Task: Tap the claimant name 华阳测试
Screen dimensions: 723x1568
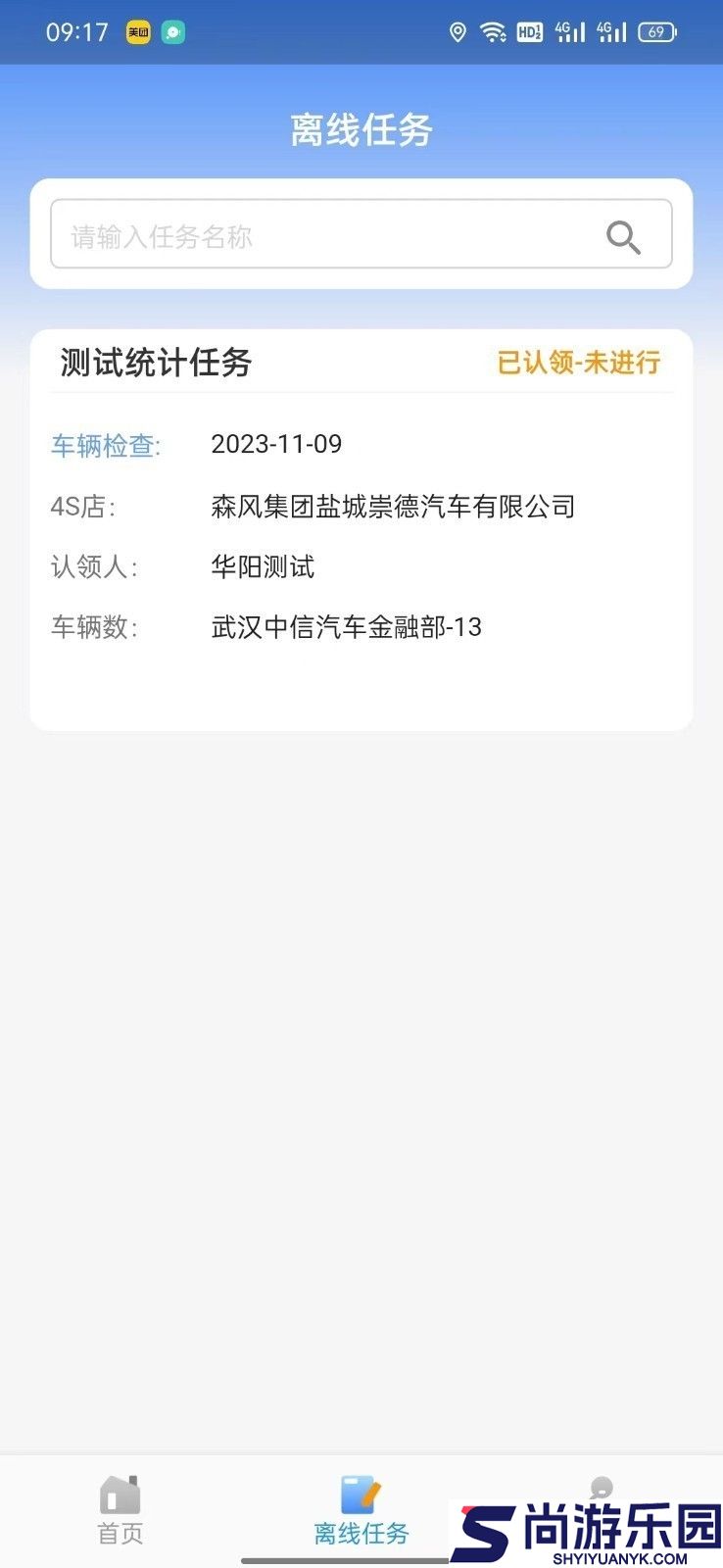Action: [x=265, y=566]
